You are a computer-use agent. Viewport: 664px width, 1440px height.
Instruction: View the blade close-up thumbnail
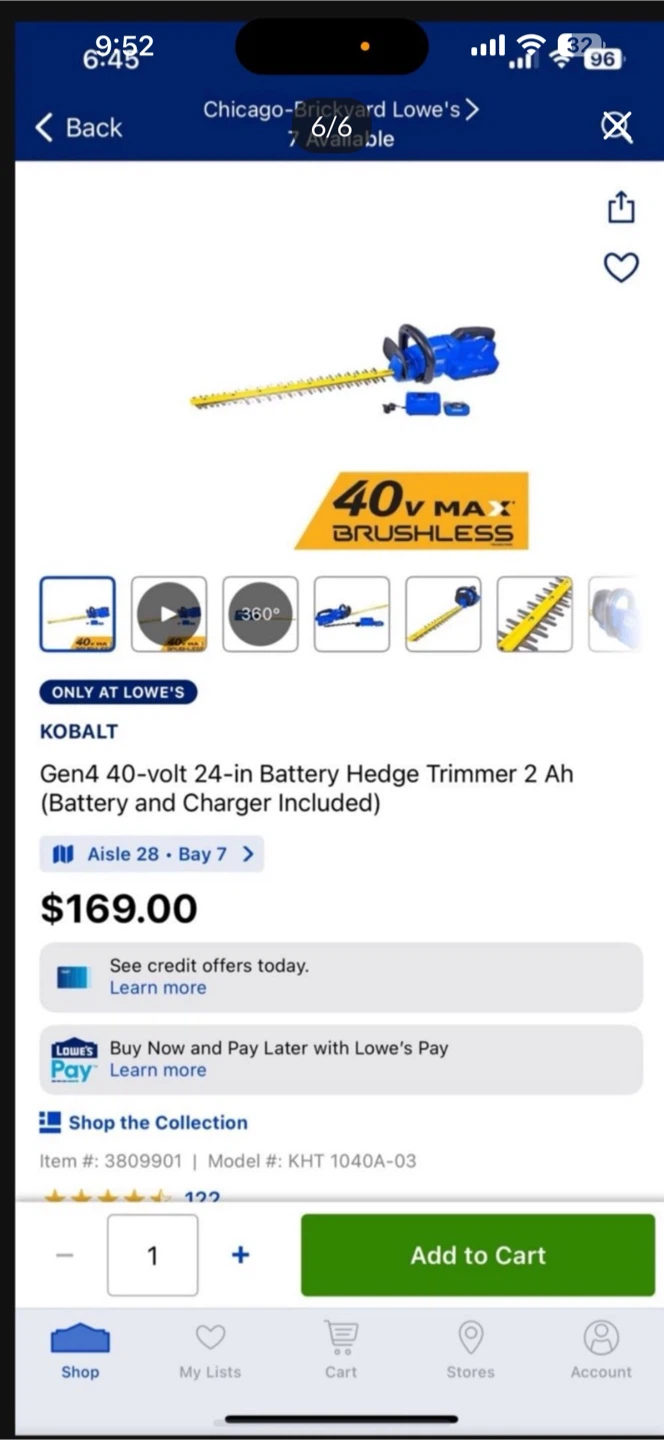(x=535, y=614)
